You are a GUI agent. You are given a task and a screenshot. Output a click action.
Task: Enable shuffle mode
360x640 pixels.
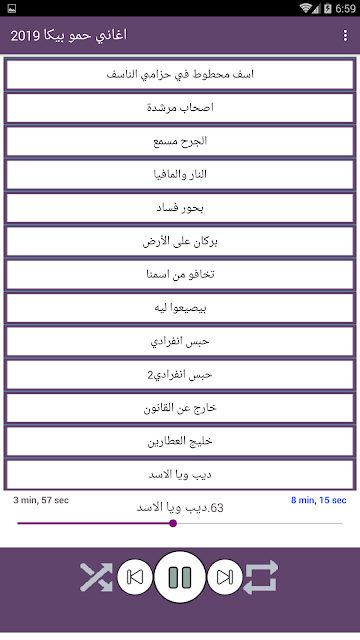(x=96, y=577)
